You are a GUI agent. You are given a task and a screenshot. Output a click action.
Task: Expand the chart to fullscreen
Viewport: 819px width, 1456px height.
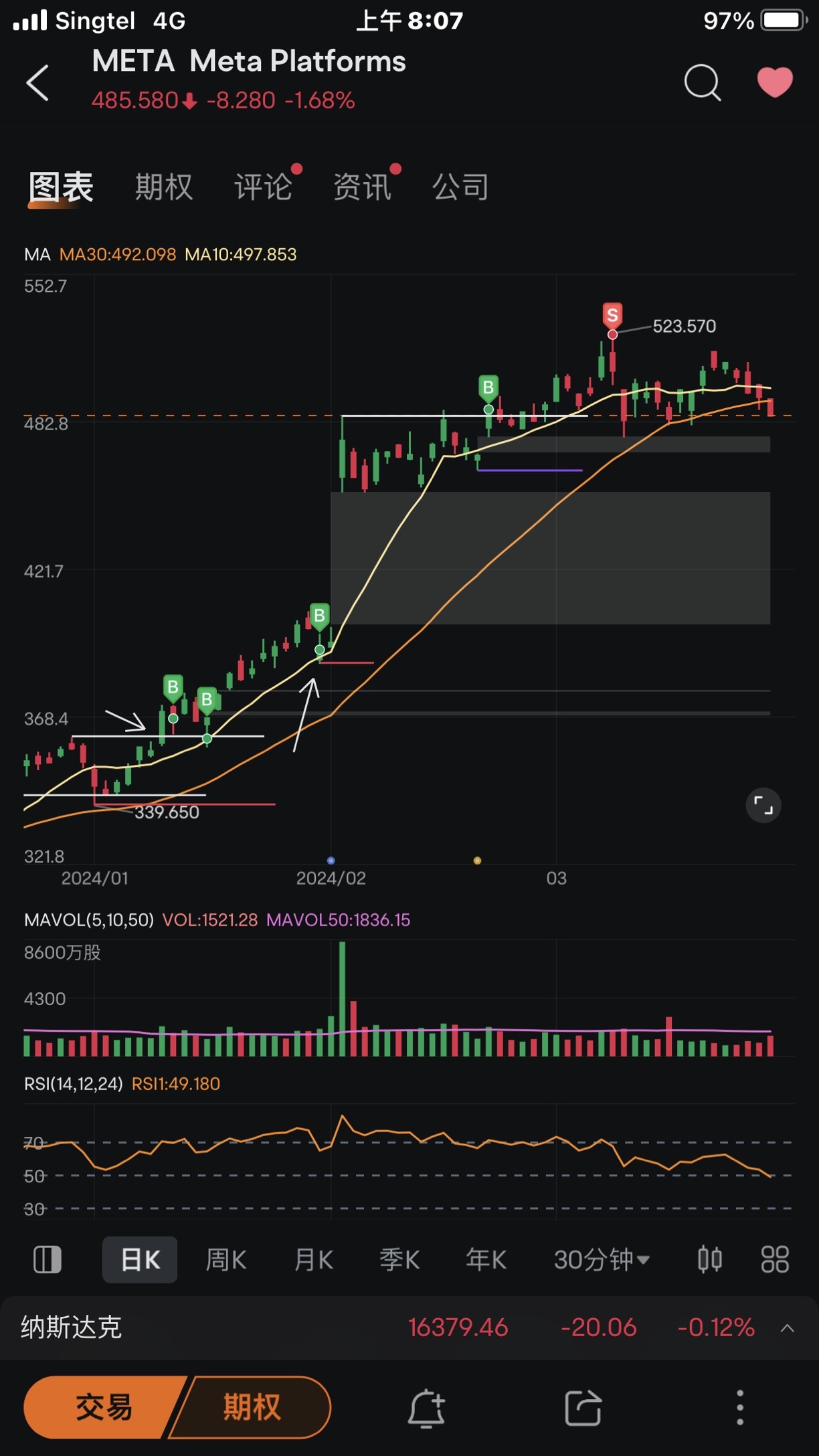[763, 805]
